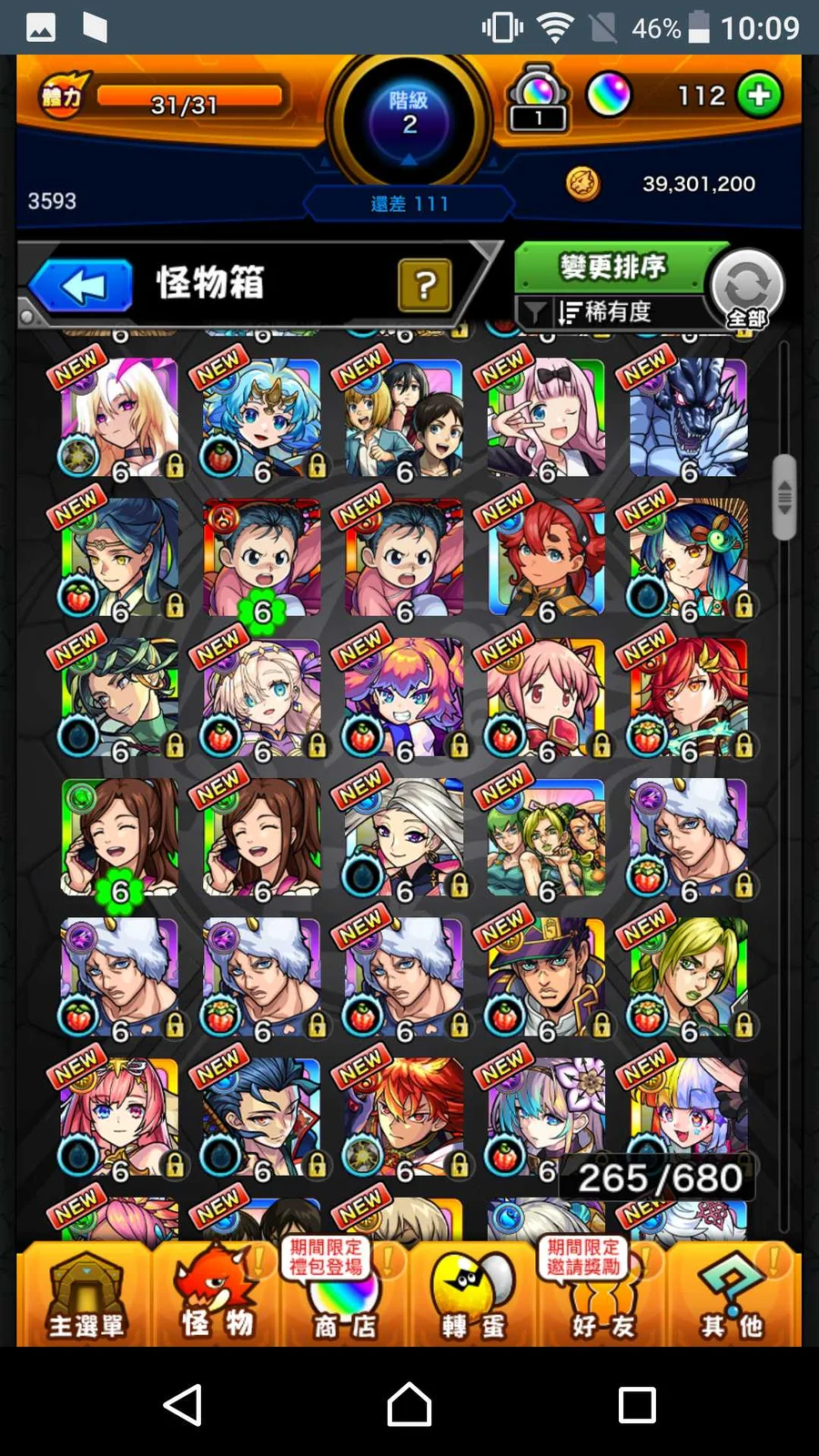819x1456 pixels.
Task: Add orbs with the green plus button
Action: [759, 96]
